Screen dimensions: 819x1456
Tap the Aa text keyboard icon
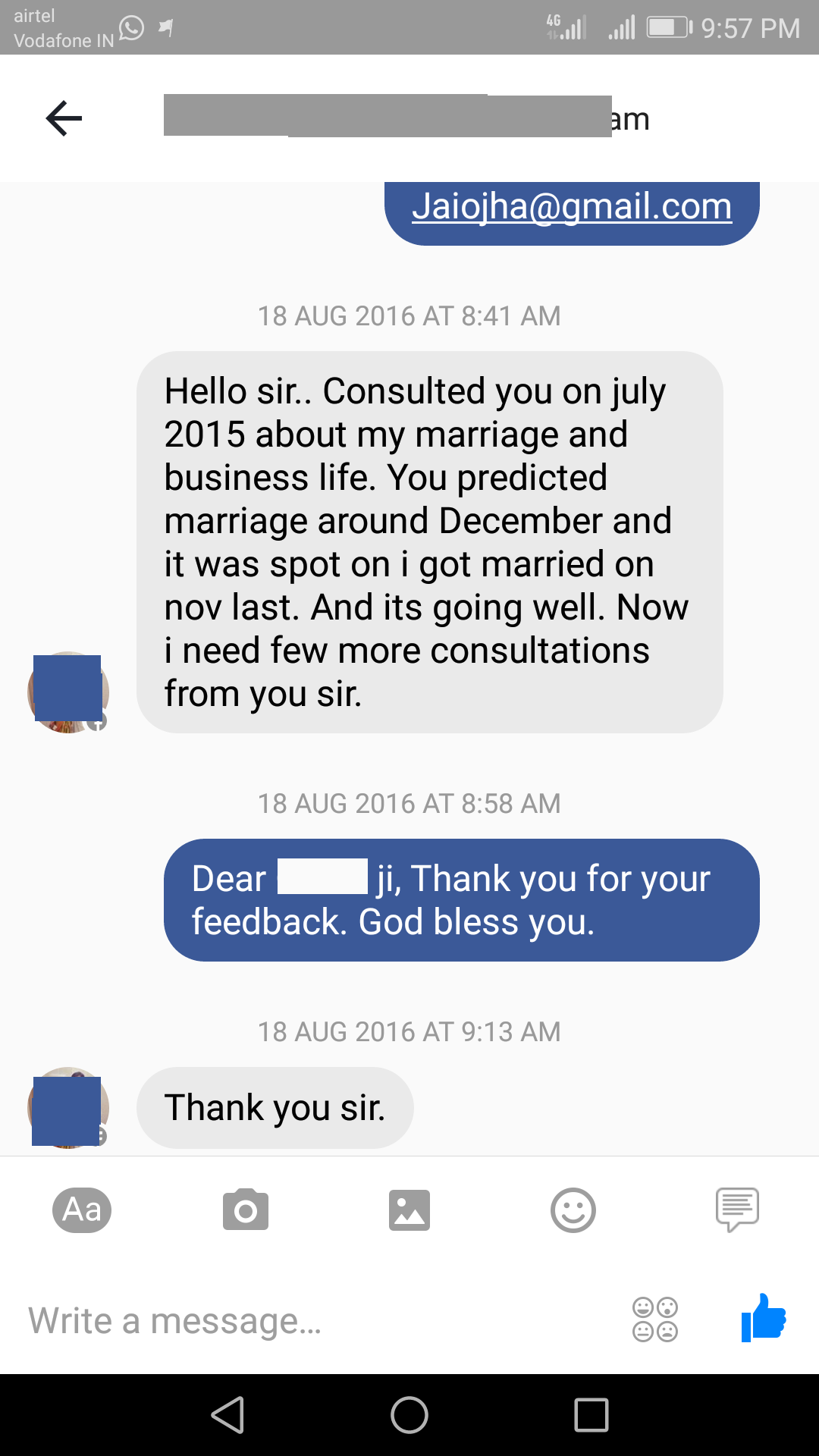pyautogui.click(x=82, y=1210)
